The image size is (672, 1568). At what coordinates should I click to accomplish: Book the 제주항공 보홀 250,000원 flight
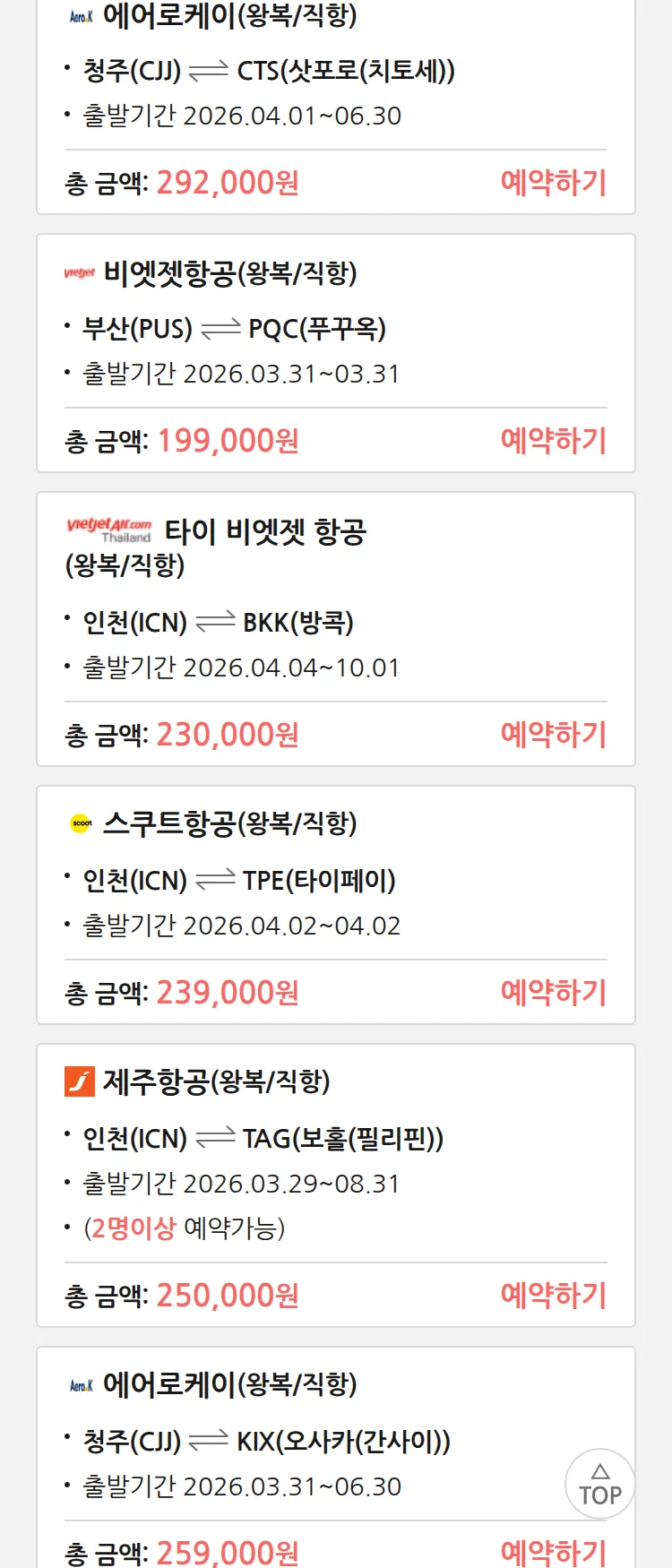553,1296
